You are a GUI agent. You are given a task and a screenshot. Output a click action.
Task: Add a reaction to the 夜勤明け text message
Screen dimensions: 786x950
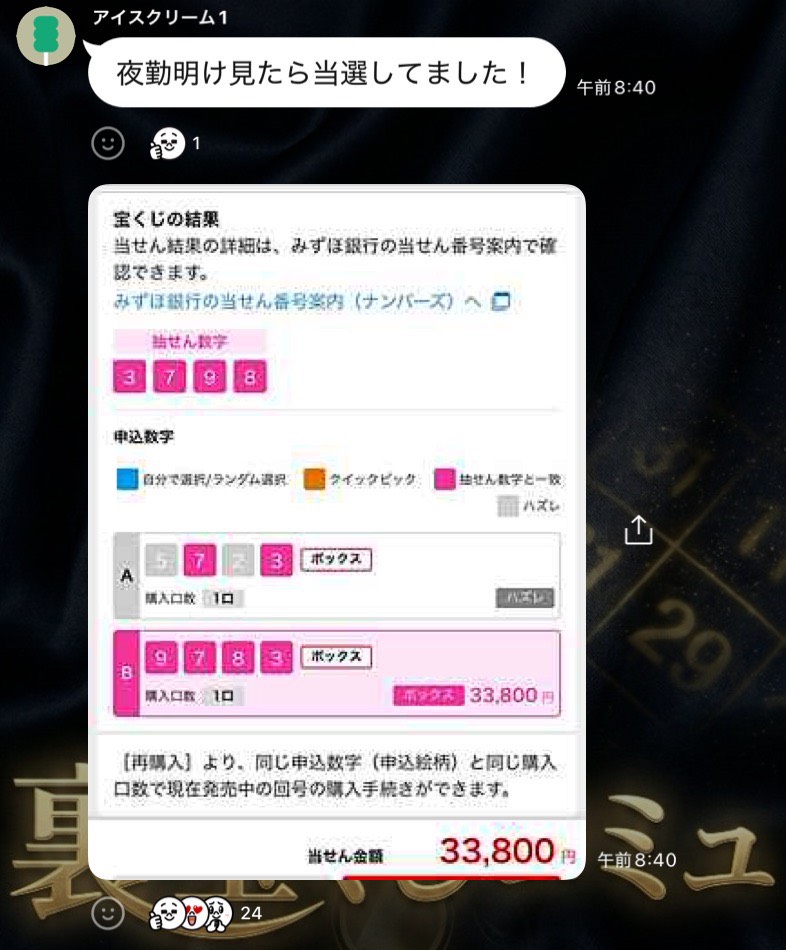(108, 144)
